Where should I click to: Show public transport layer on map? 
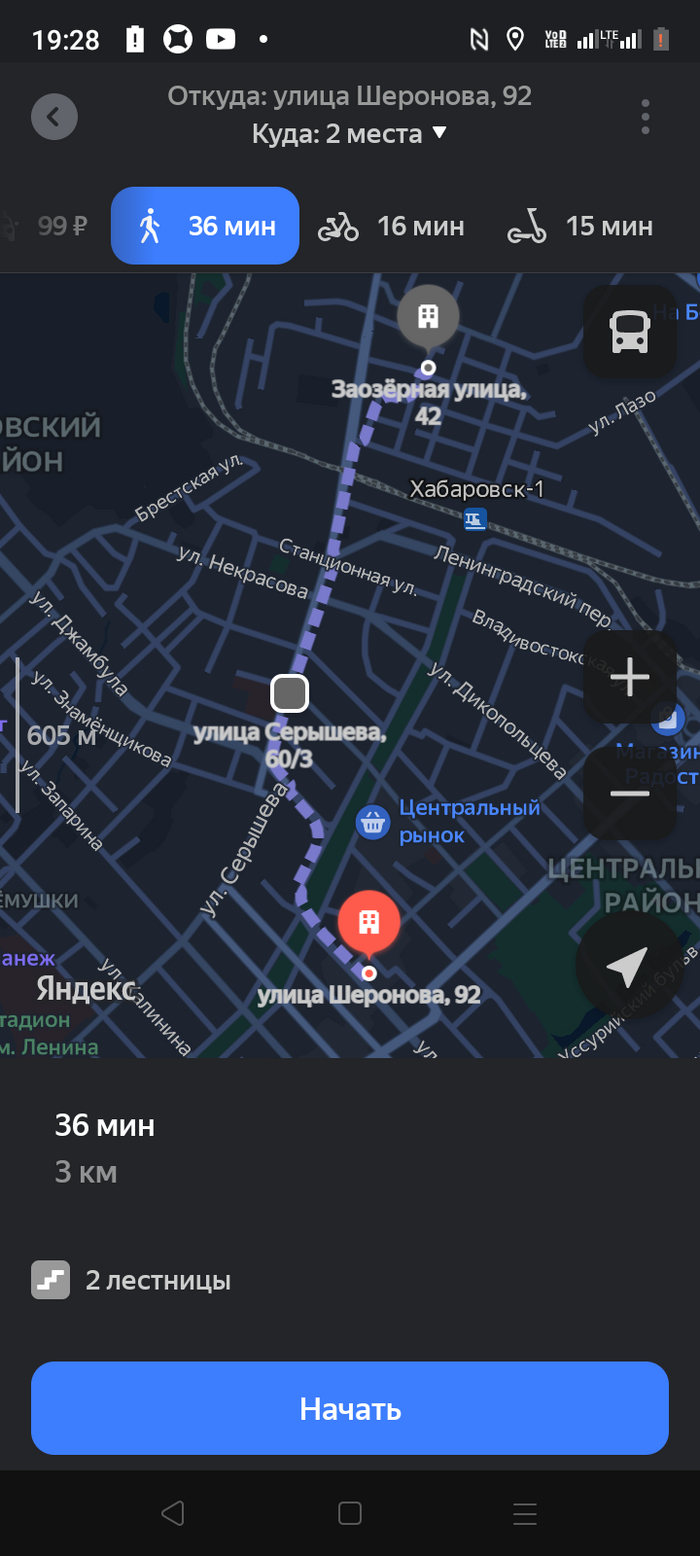630,331
